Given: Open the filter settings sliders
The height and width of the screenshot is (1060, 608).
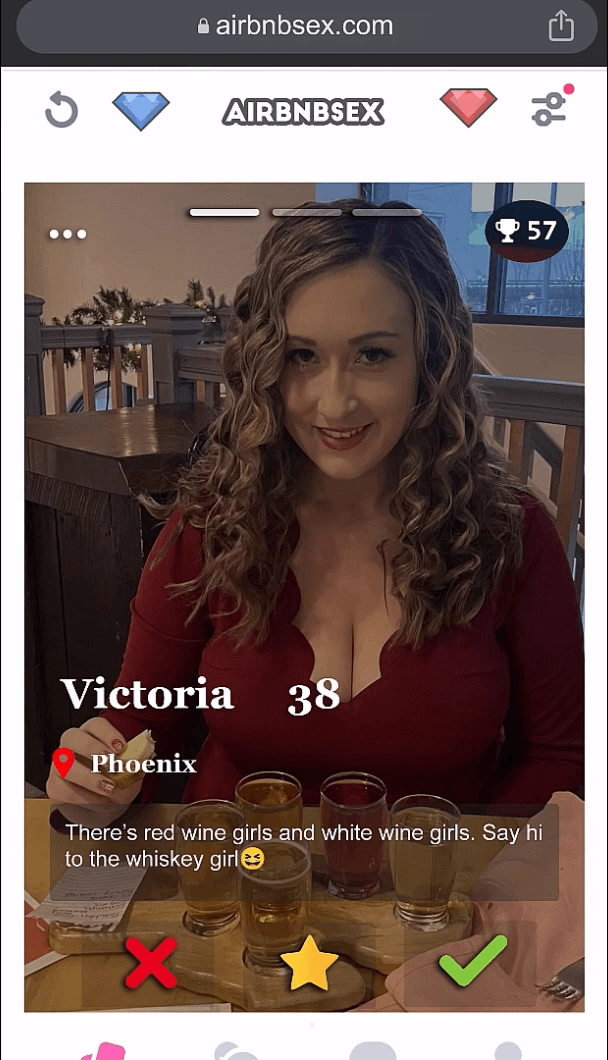Looking at the screenshot, I should click(x=549, y=109).
